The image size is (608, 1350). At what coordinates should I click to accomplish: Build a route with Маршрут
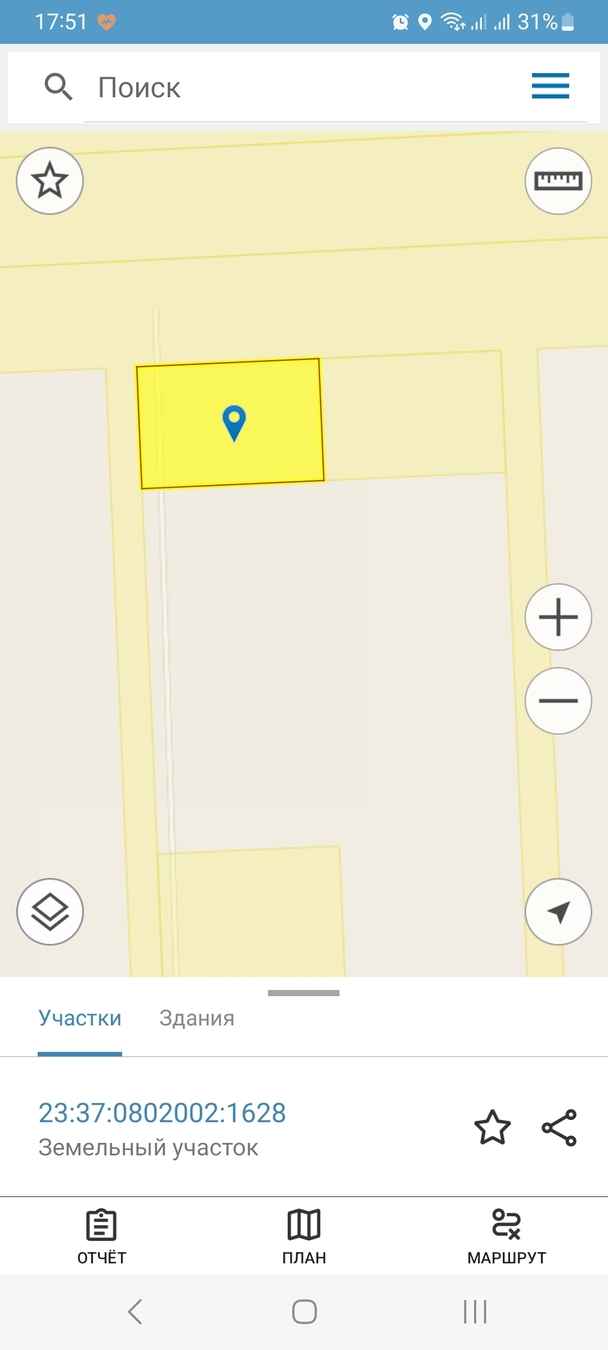click(506, 1235)
